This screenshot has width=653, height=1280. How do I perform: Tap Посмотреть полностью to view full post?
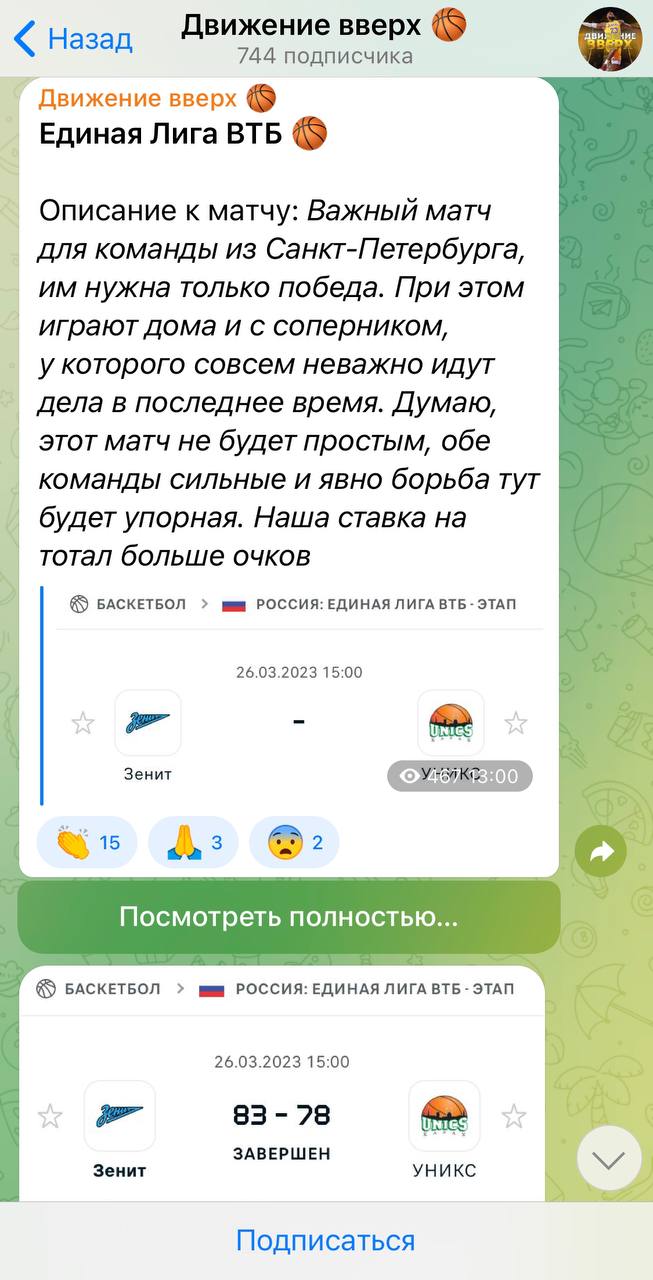(289, 917)
